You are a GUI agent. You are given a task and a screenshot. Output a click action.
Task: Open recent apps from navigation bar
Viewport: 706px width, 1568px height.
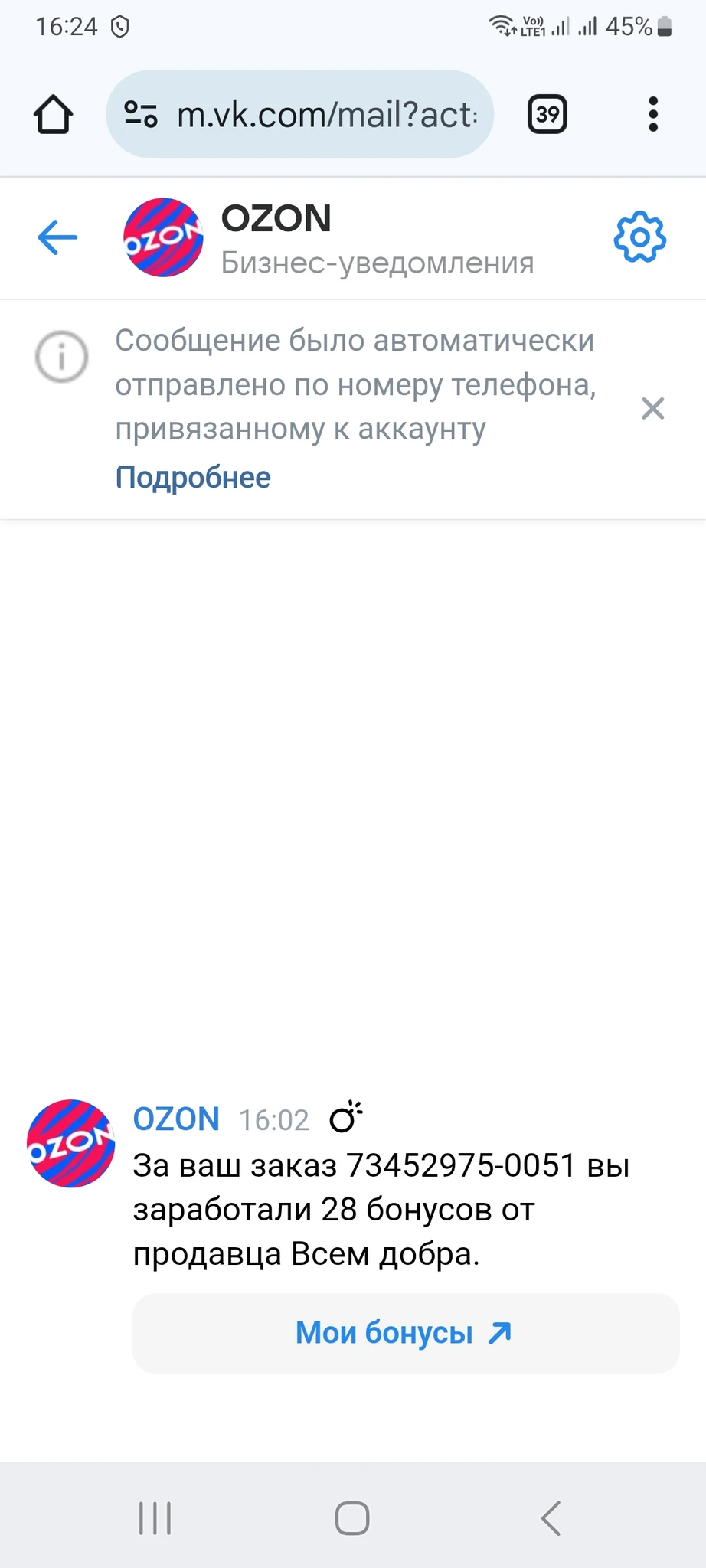click(x=155, y=1517)
